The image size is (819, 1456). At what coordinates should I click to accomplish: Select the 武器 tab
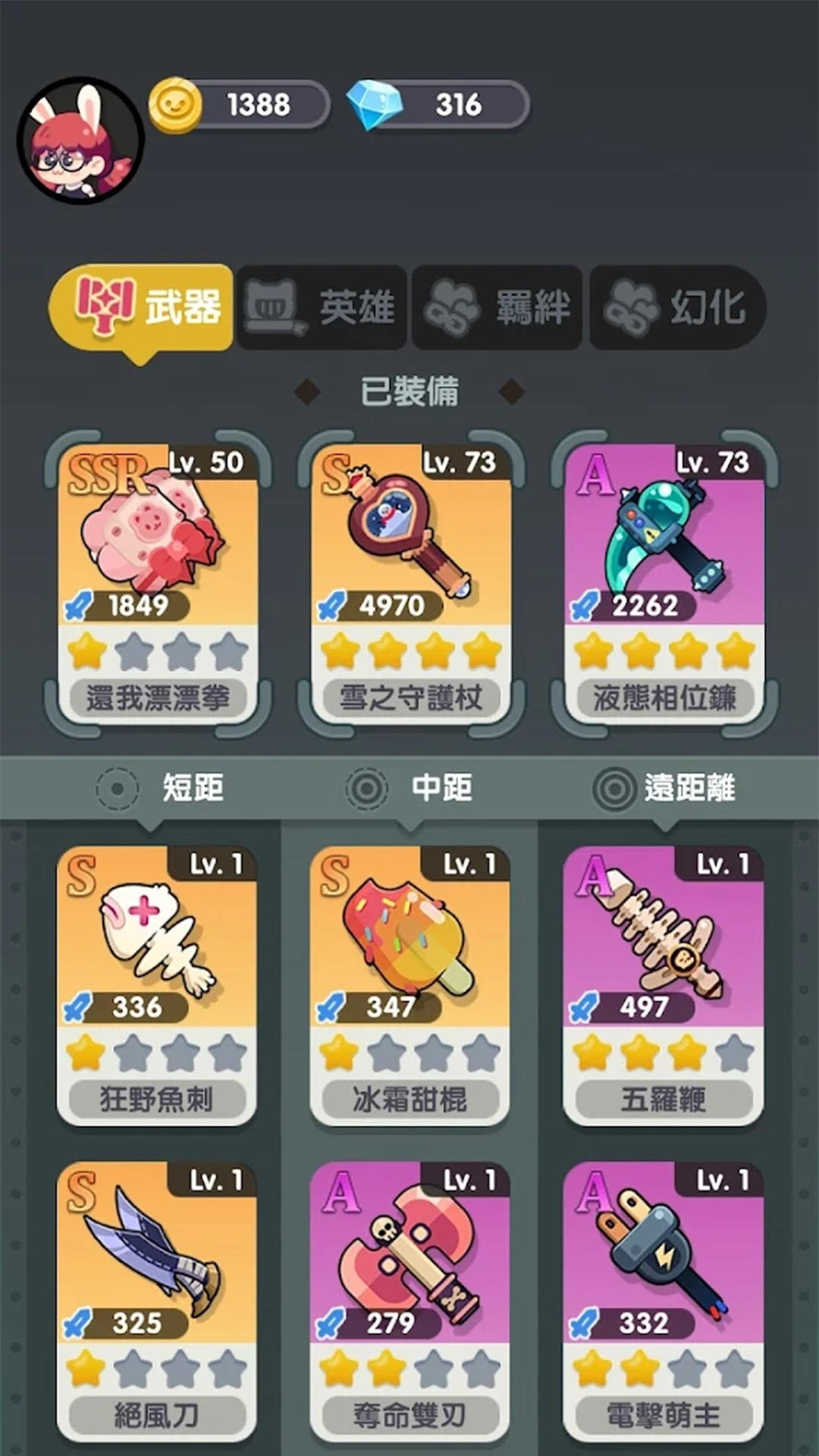click(142, 307)
